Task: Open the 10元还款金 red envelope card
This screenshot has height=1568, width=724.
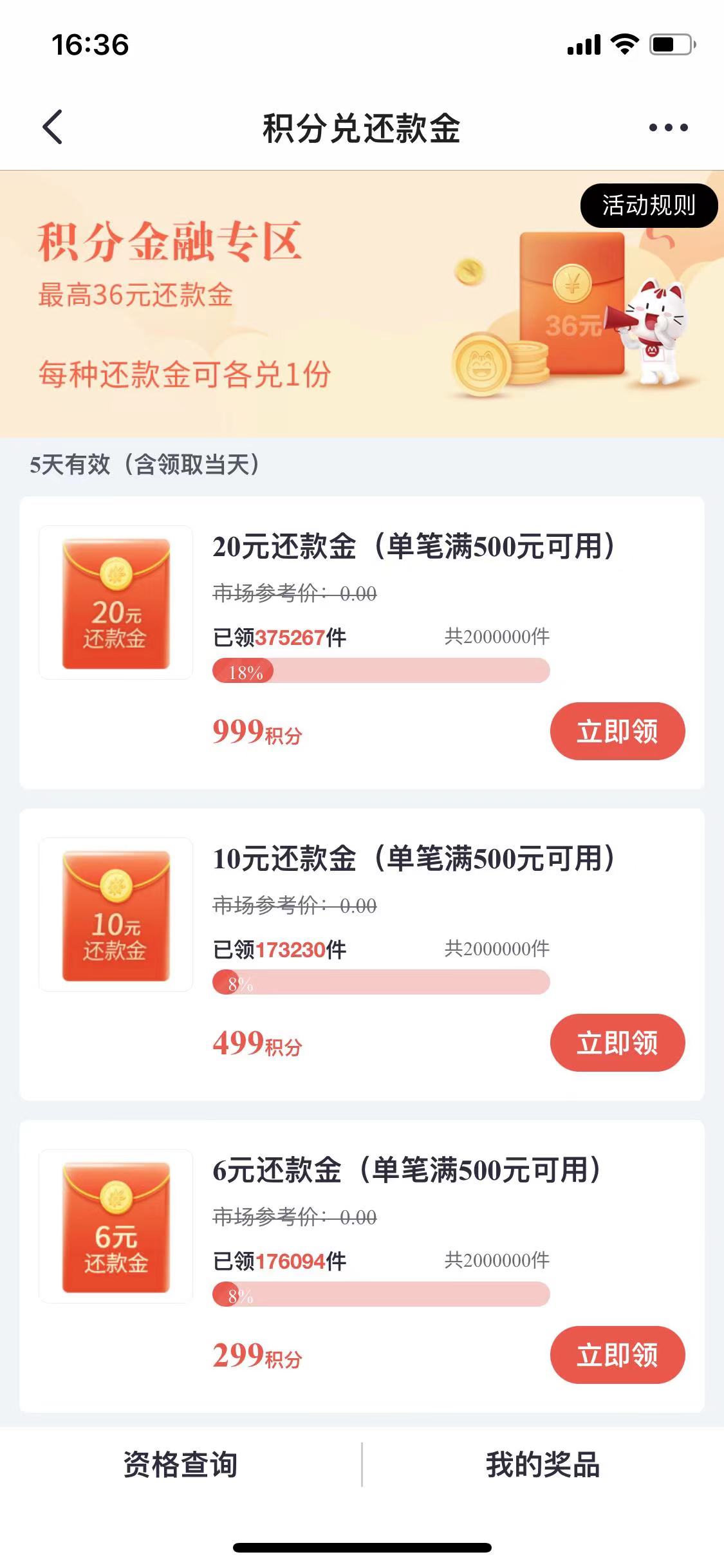Action: [x=116, y=915]
